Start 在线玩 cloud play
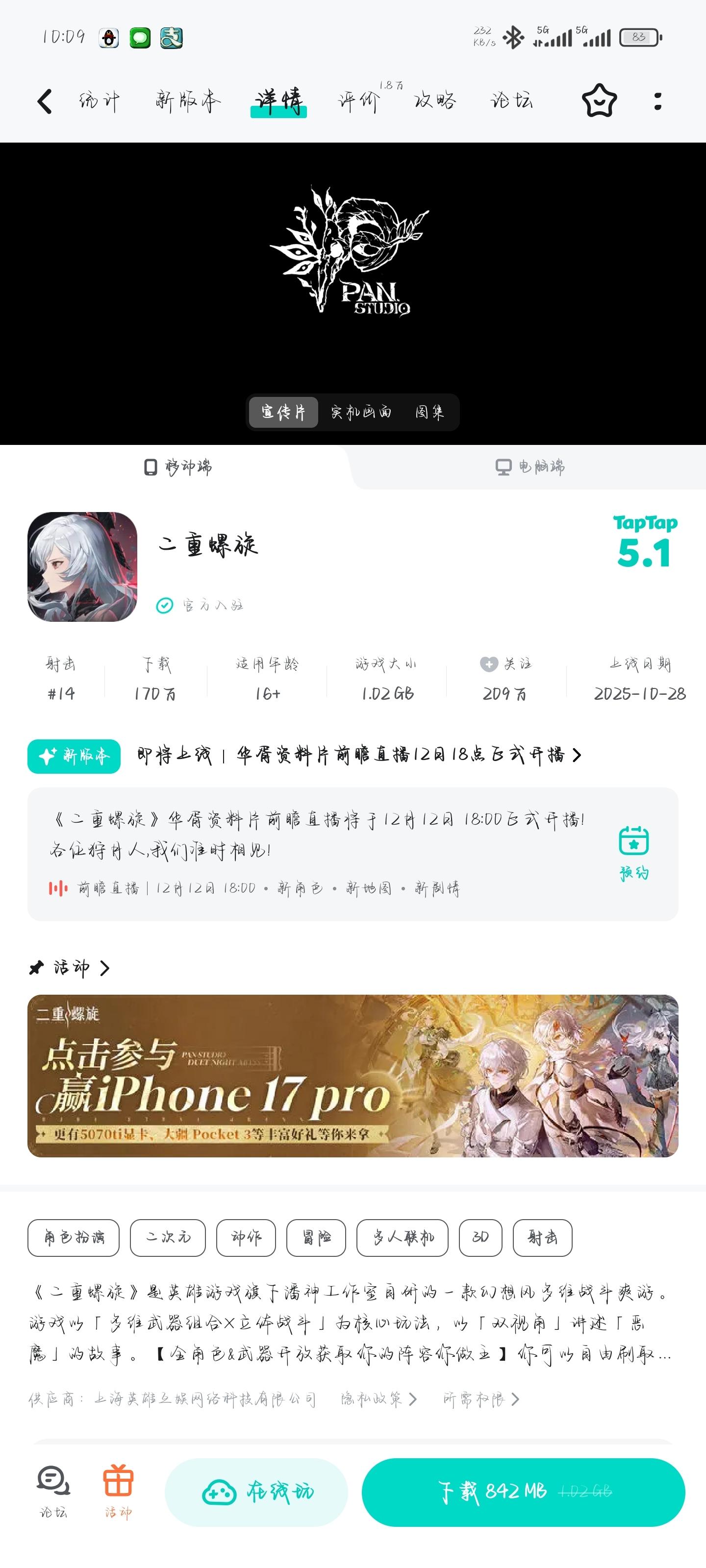 256,1491
